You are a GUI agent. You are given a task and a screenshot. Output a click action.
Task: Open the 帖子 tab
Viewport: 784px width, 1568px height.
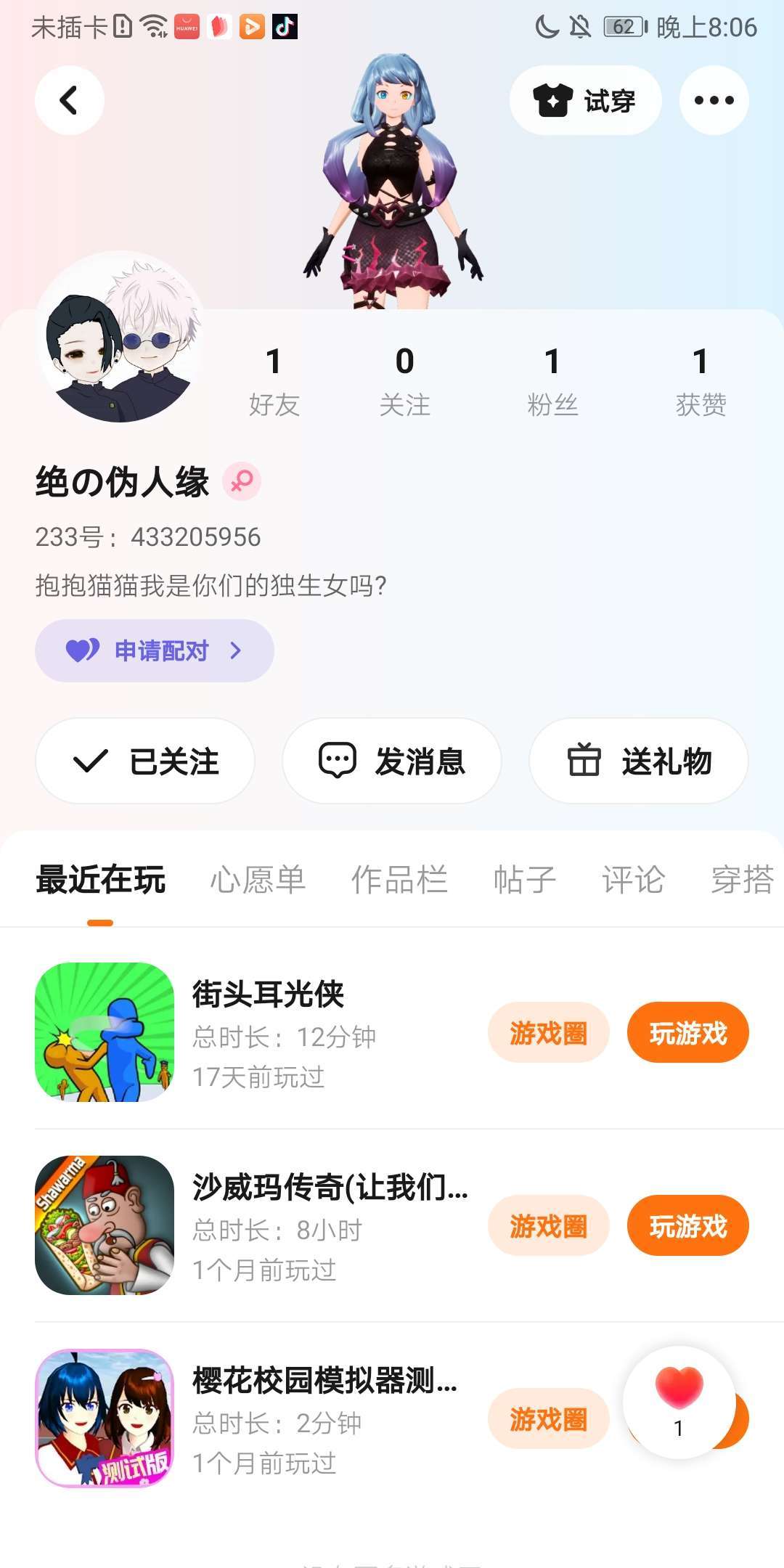click(x=524, y=880)
